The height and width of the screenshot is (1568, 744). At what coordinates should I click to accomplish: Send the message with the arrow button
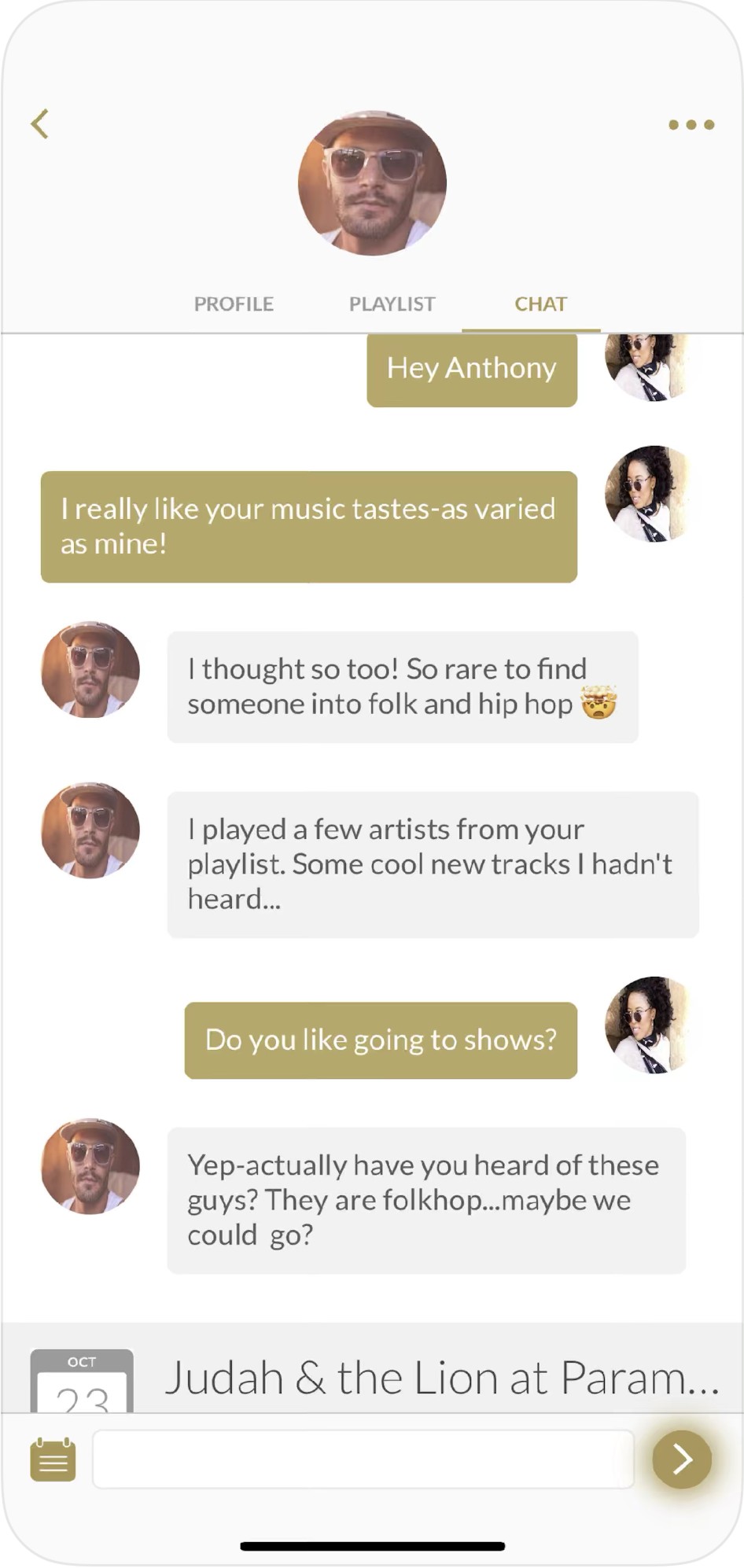[682, 1459]
